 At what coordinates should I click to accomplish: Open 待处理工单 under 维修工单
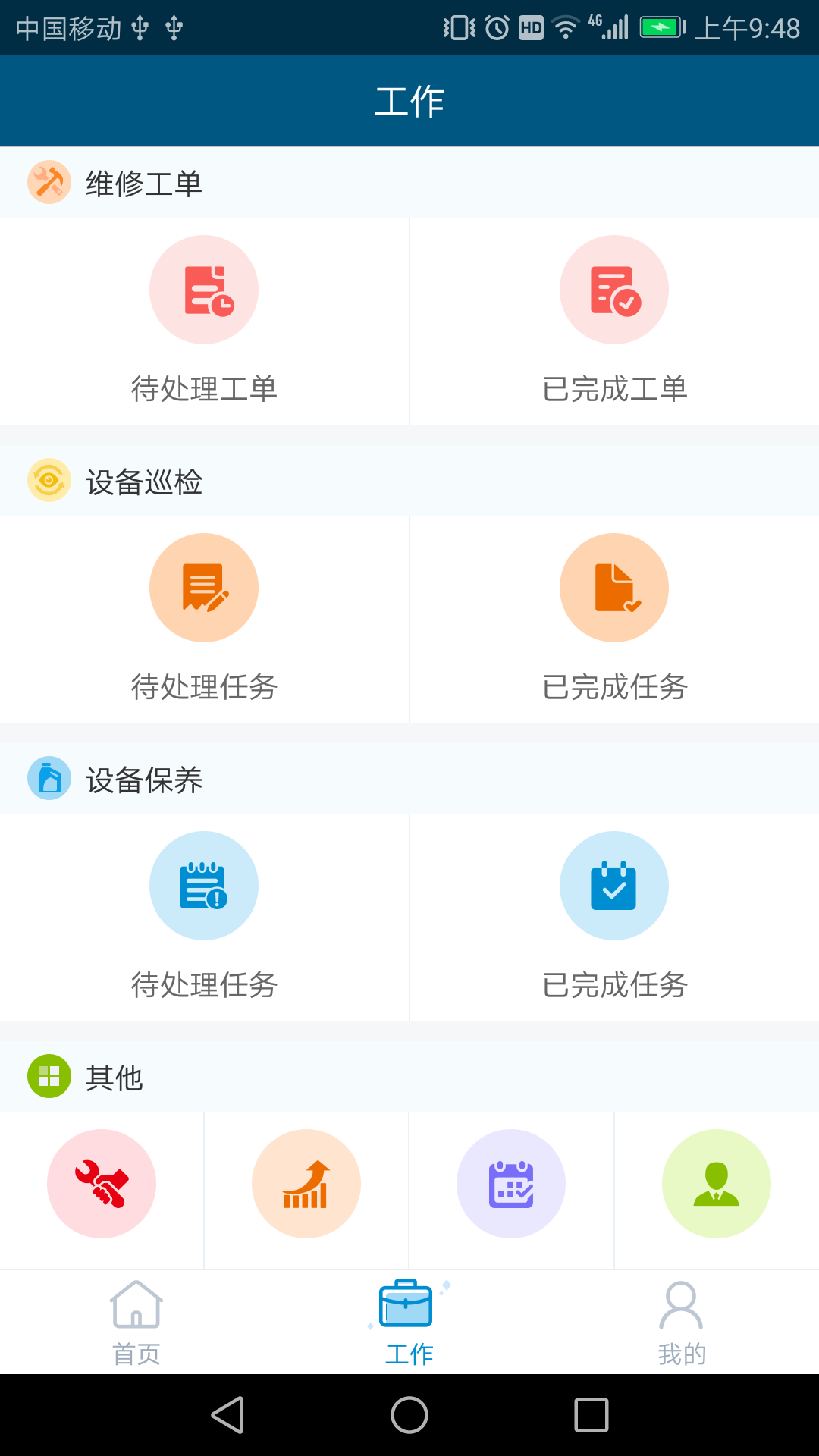tap(203, 318)
